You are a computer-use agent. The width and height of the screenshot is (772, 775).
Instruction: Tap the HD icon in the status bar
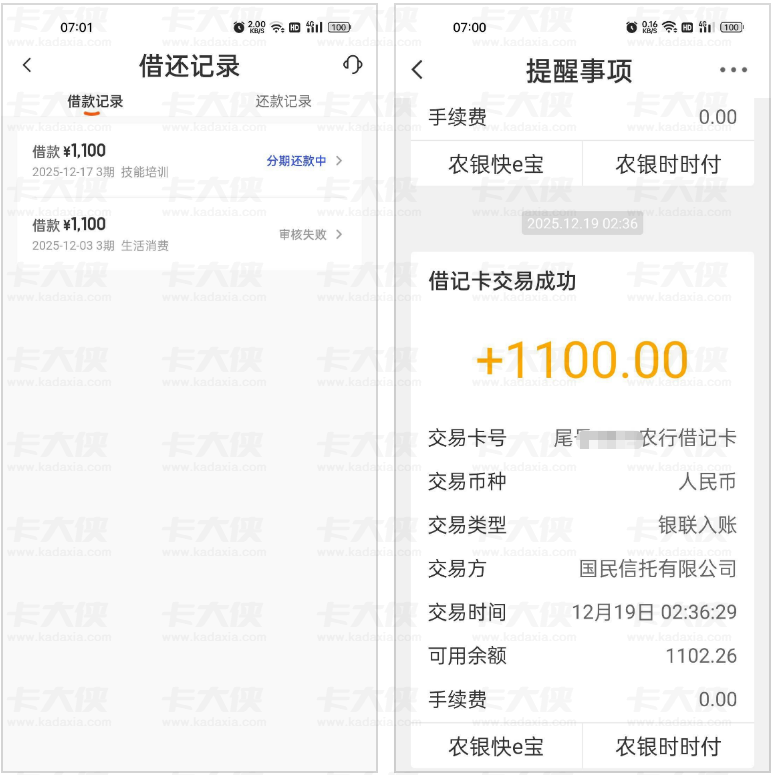click(295, 27)
